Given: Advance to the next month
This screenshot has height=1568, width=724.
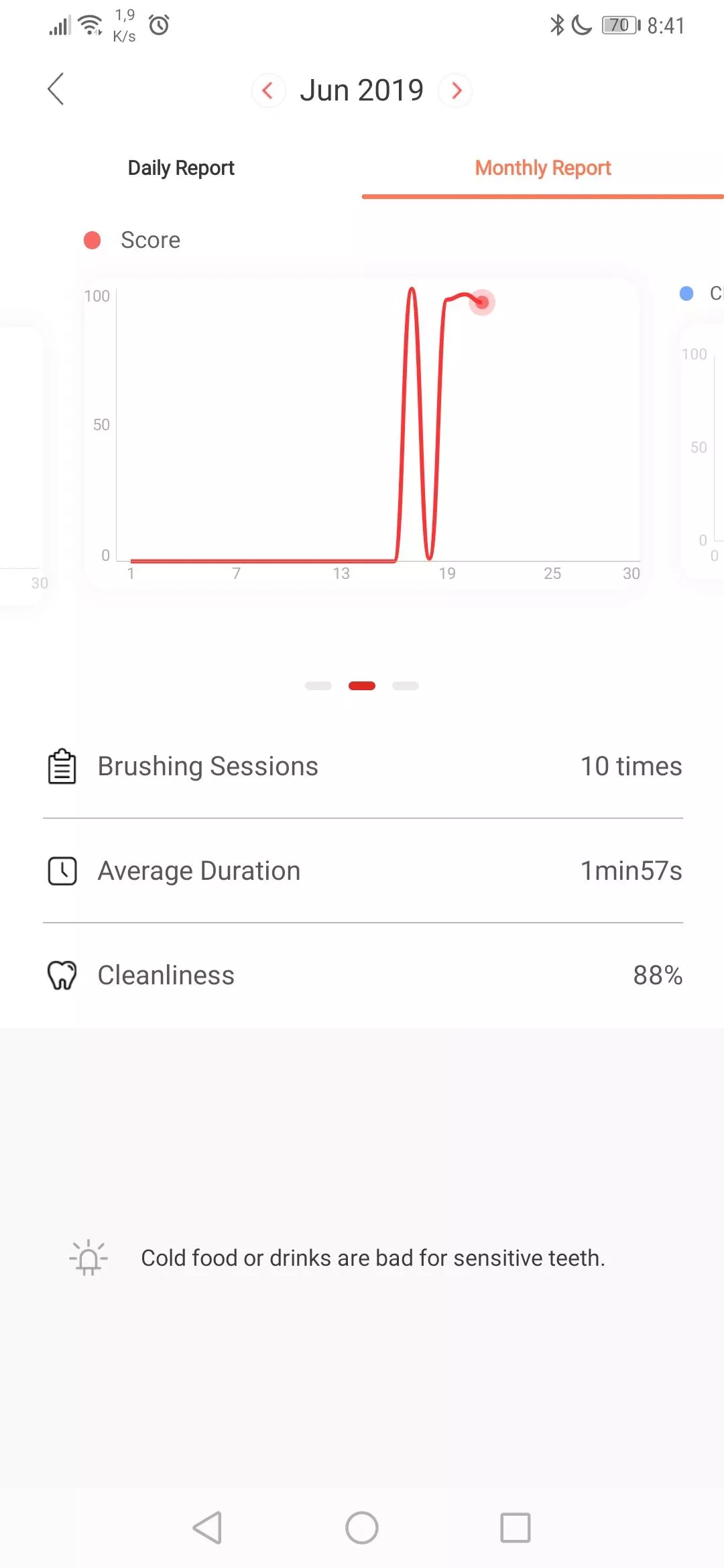Looking at the screenshot, I should pyautogui.click(x=456, y=90).
